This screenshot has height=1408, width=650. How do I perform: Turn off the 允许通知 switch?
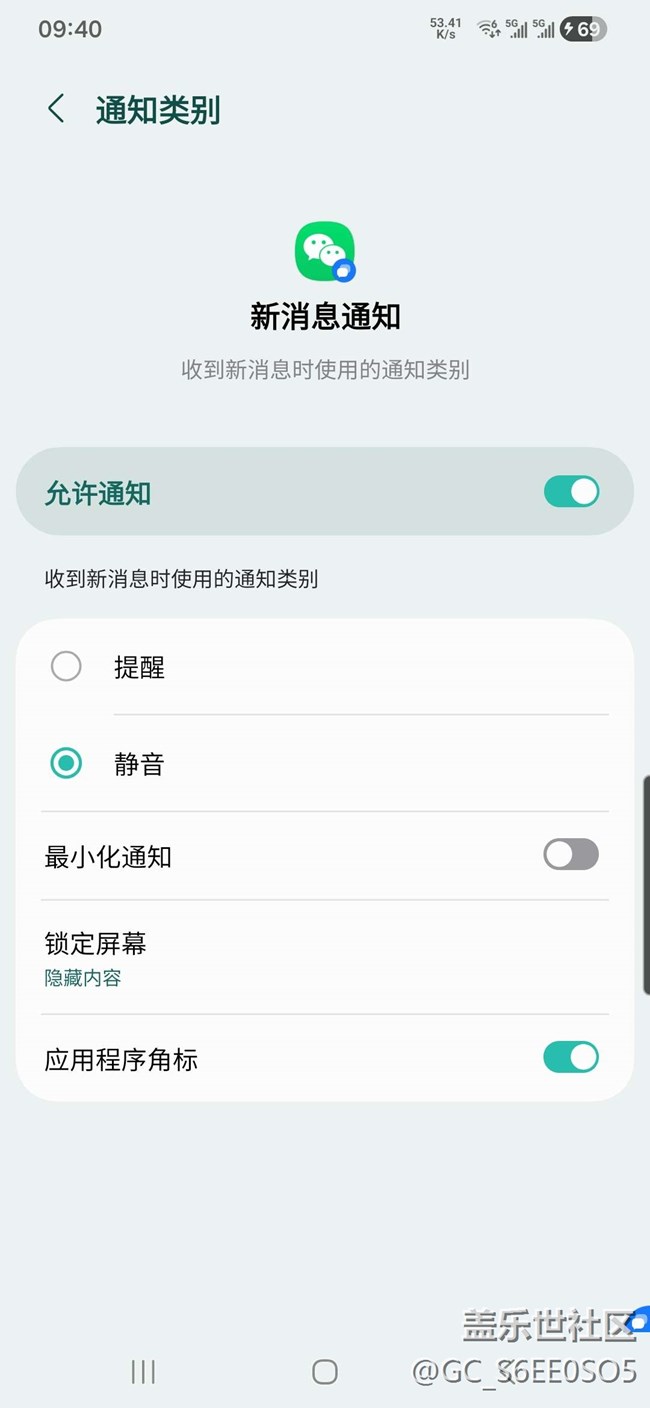tap(571, 492)
